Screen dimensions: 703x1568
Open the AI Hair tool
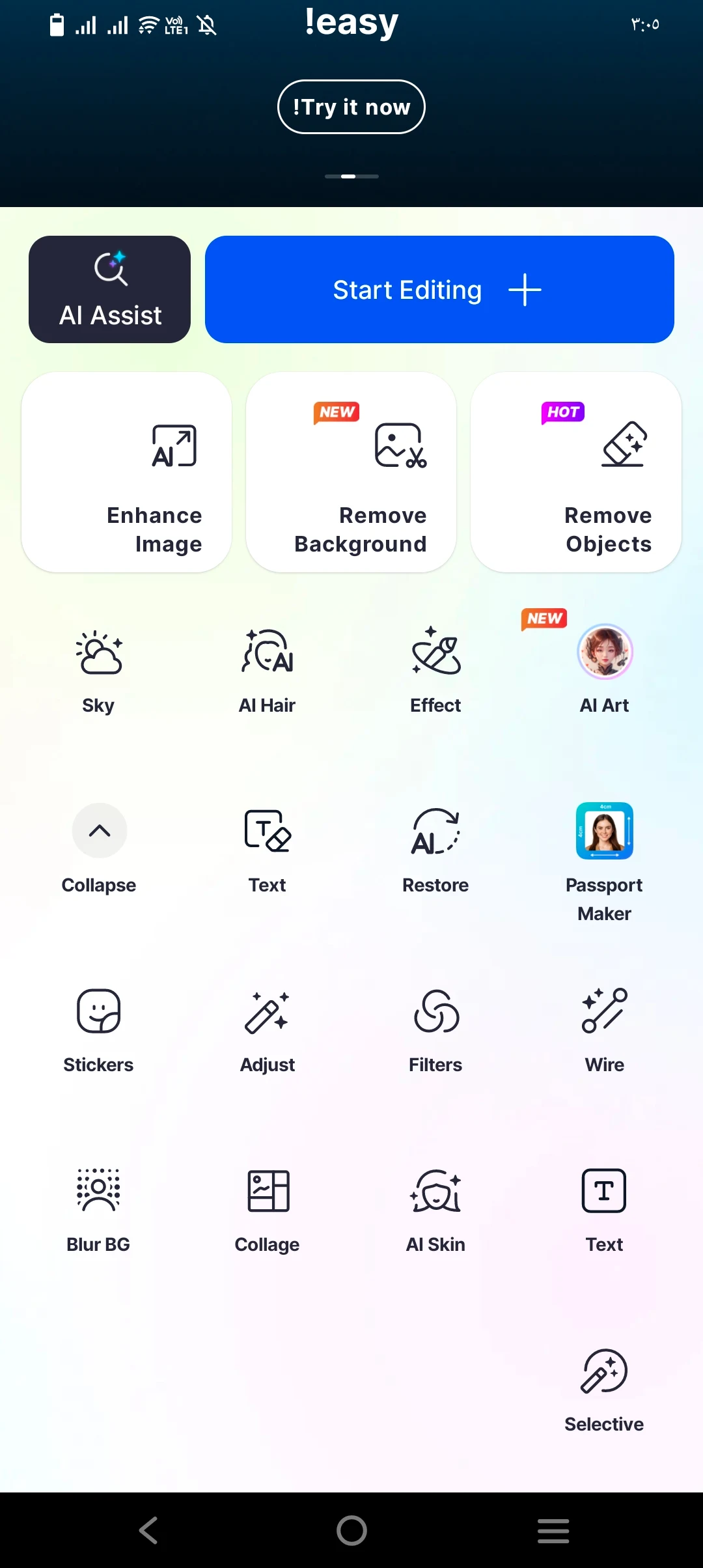click(267, 669)
